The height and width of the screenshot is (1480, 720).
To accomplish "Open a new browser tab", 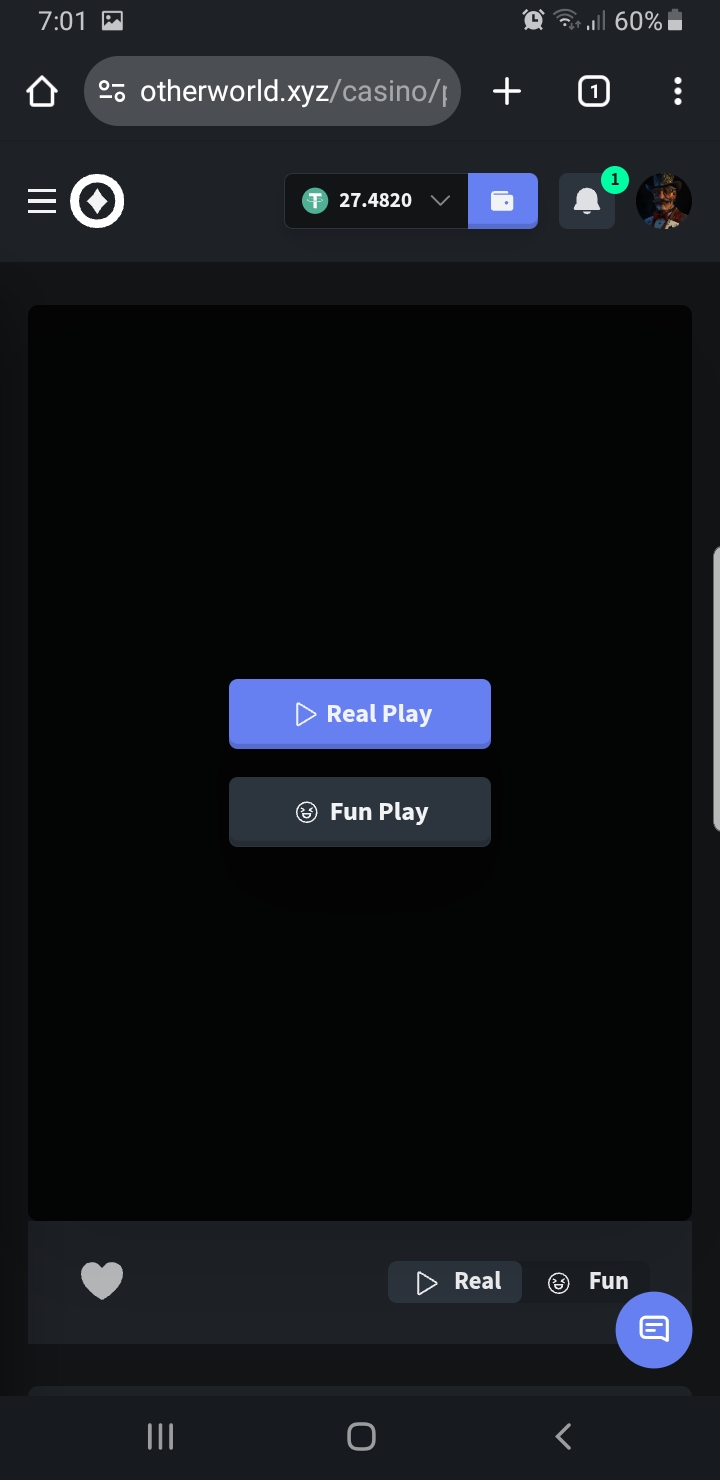I will point(507,91).
